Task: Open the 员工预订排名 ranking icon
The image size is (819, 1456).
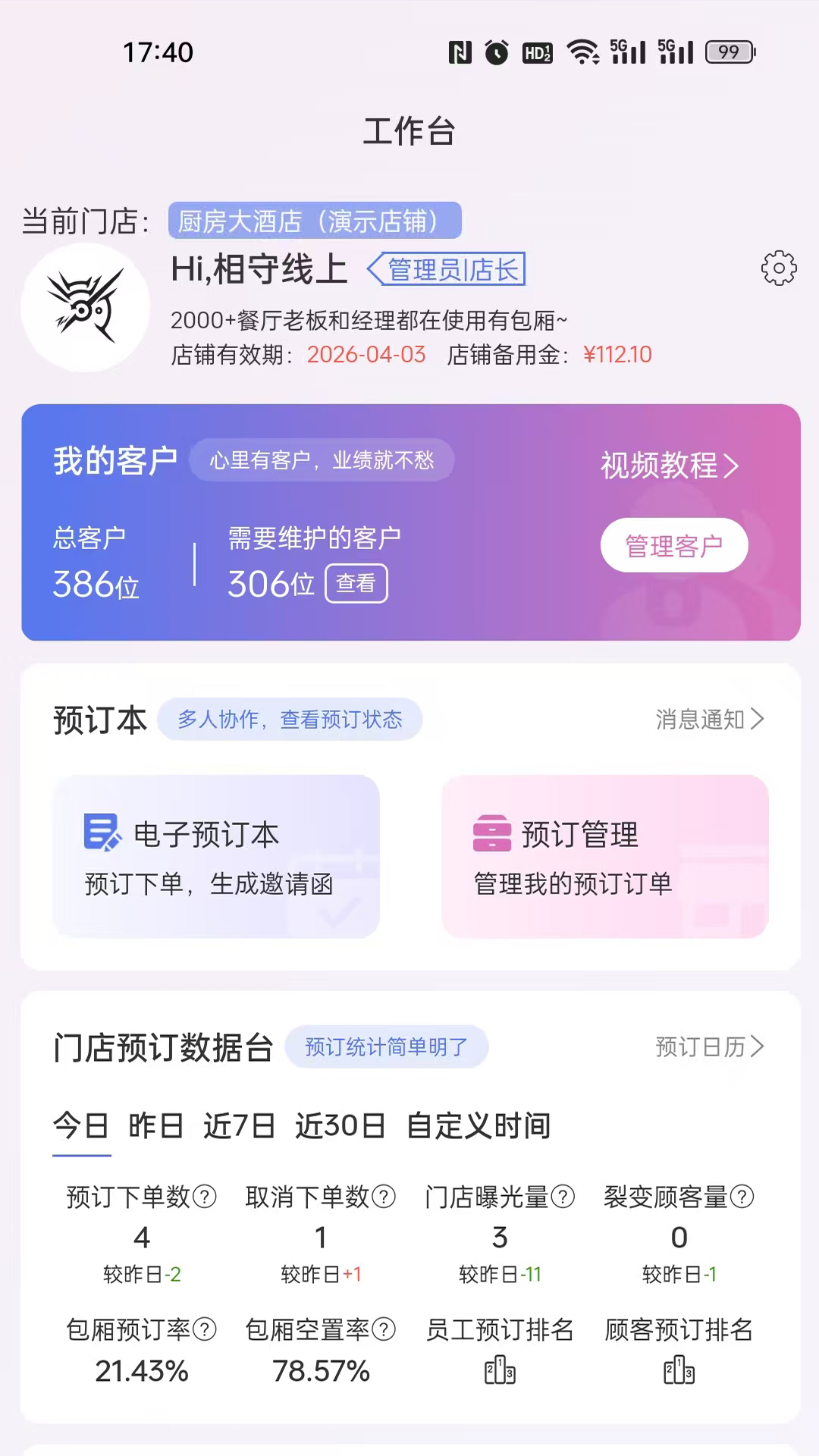Action: point(499,1370)
